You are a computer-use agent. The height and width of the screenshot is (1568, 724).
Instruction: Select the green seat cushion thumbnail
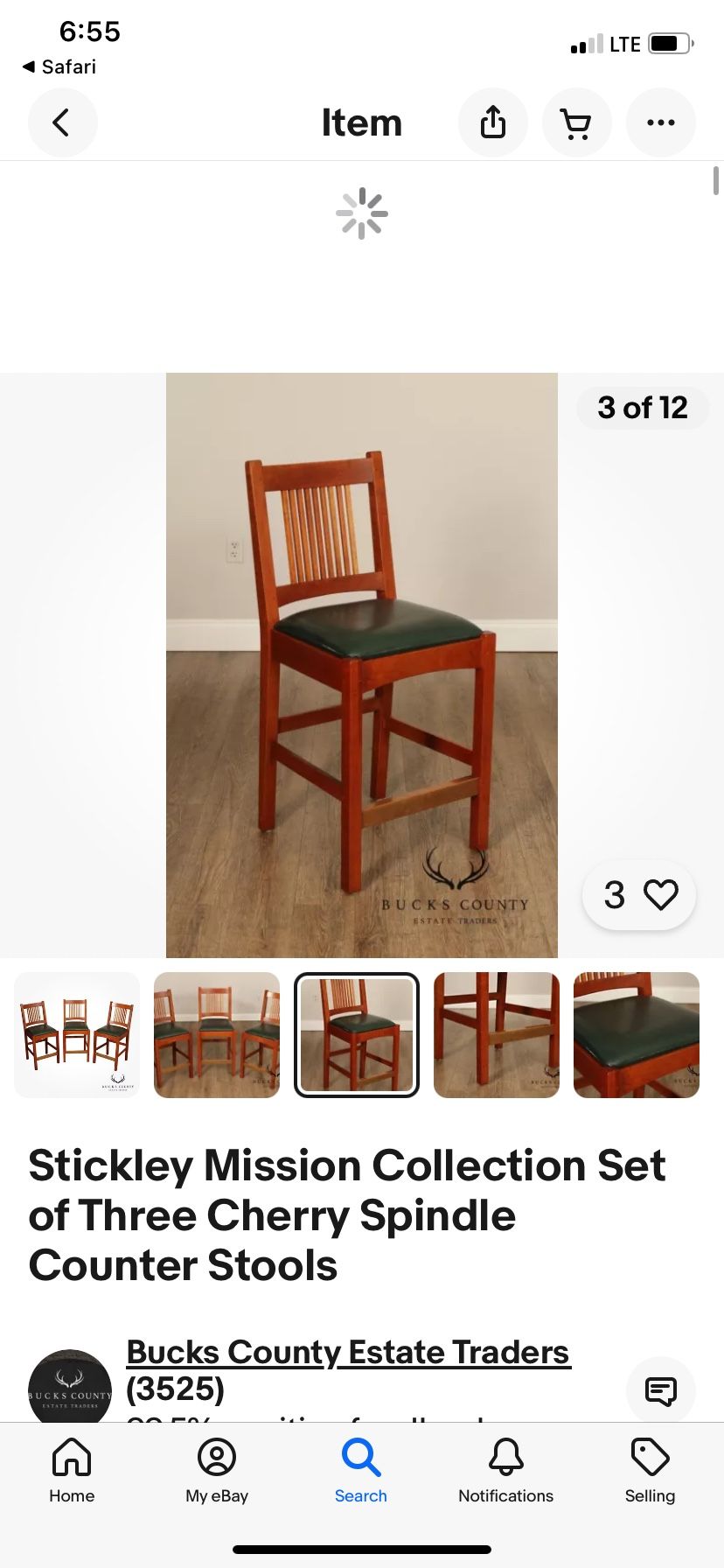click(636, 1034)
